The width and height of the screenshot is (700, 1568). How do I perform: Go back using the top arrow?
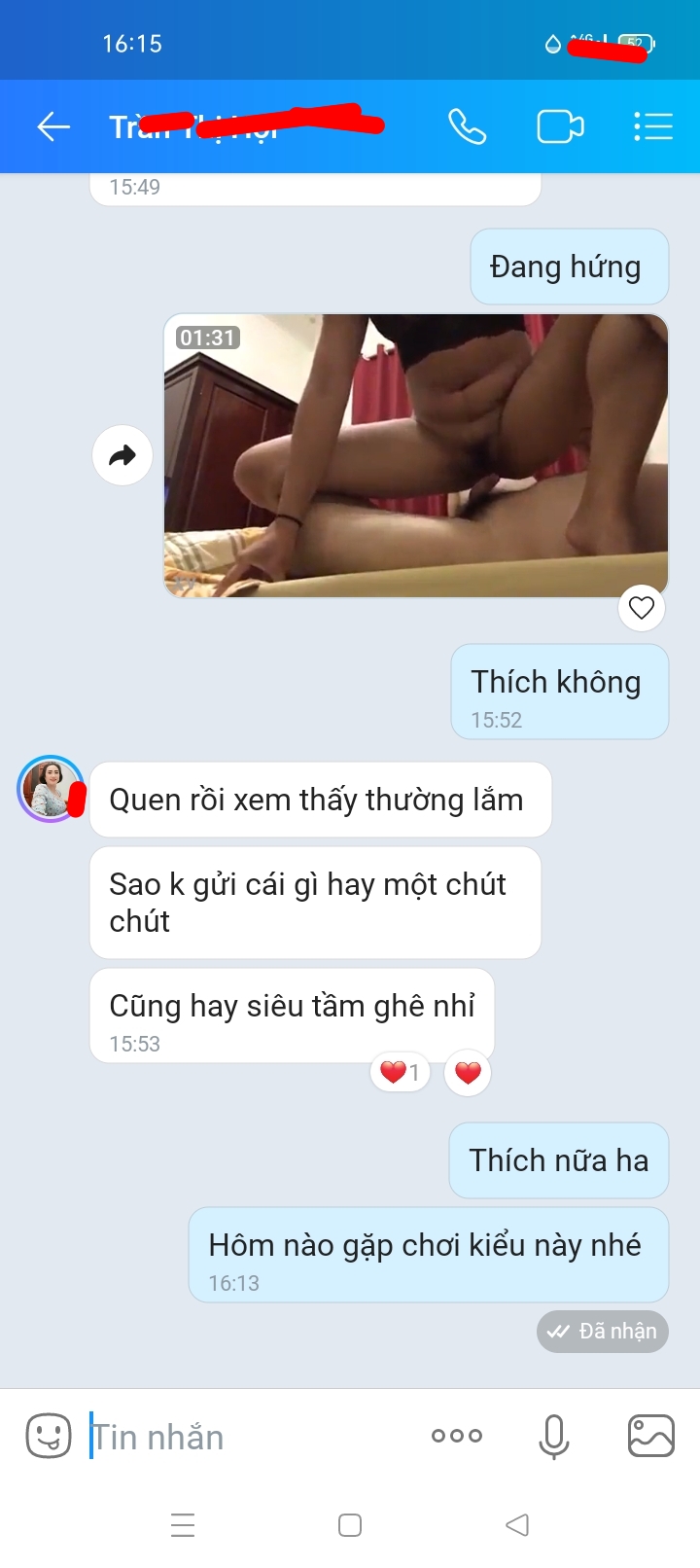click(53, 126)
